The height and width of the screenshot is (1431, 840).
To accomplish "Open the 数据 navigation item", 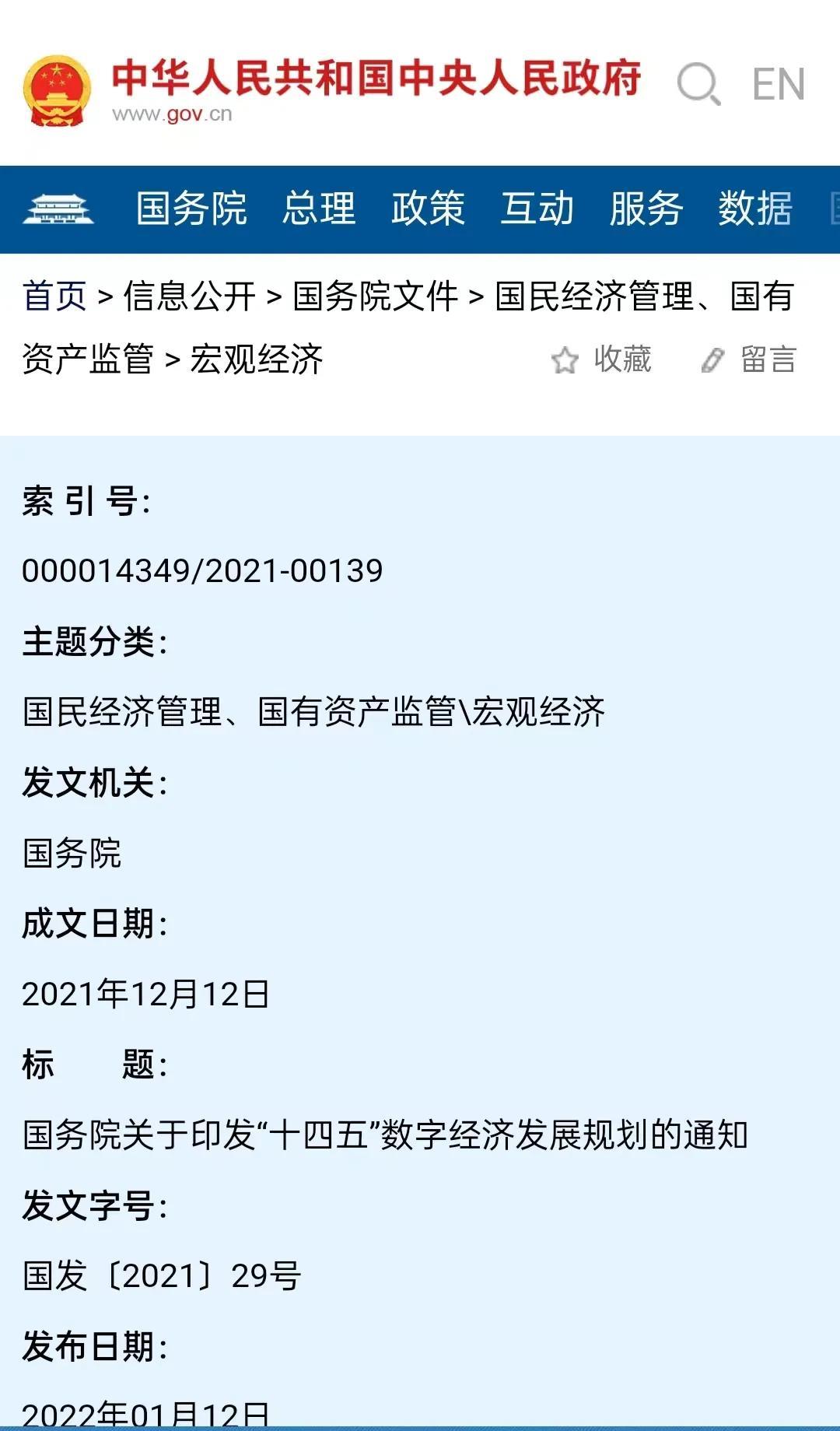I will 754,209.
